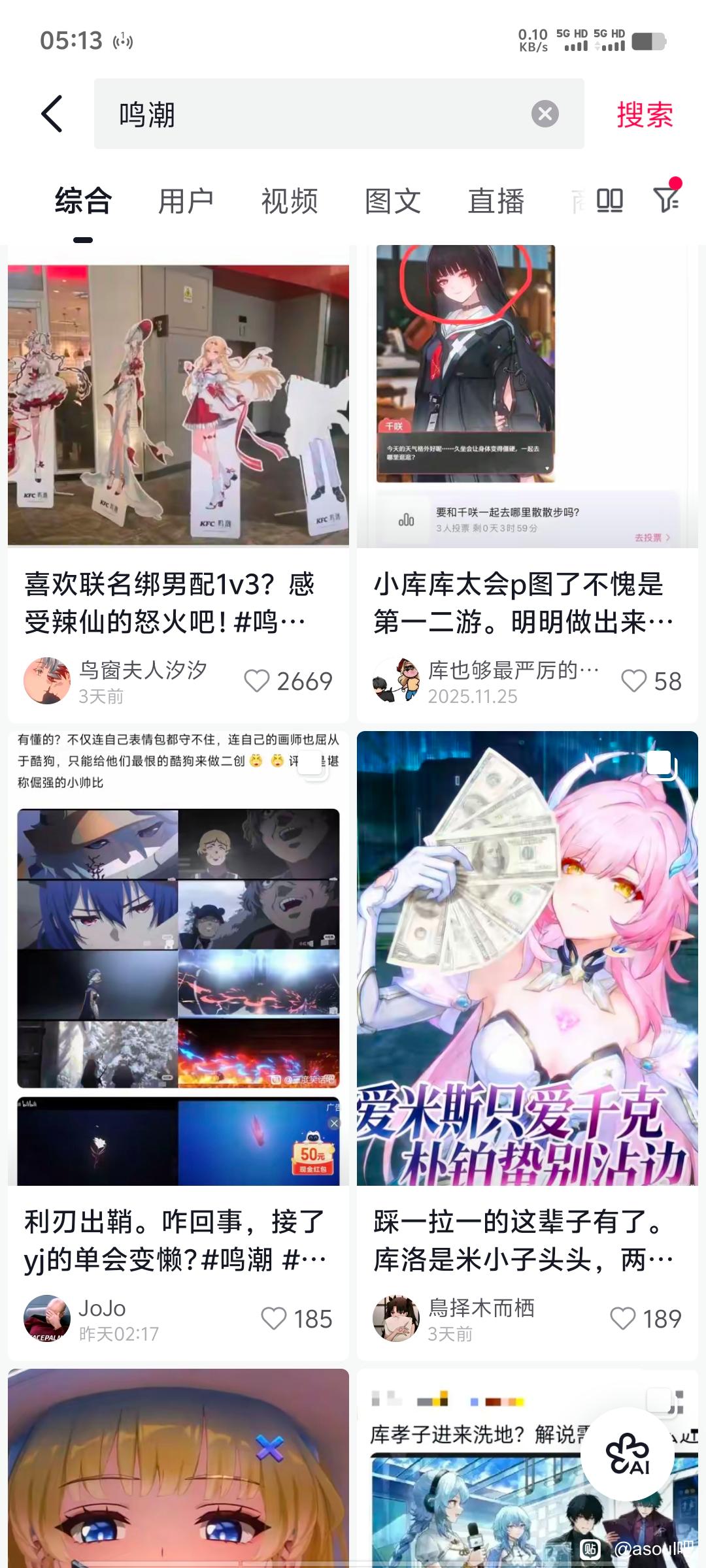Open the search filter icon
The height and width of the screenshot is (1568, 706).
pyautogui.click(x=666, y=199)
